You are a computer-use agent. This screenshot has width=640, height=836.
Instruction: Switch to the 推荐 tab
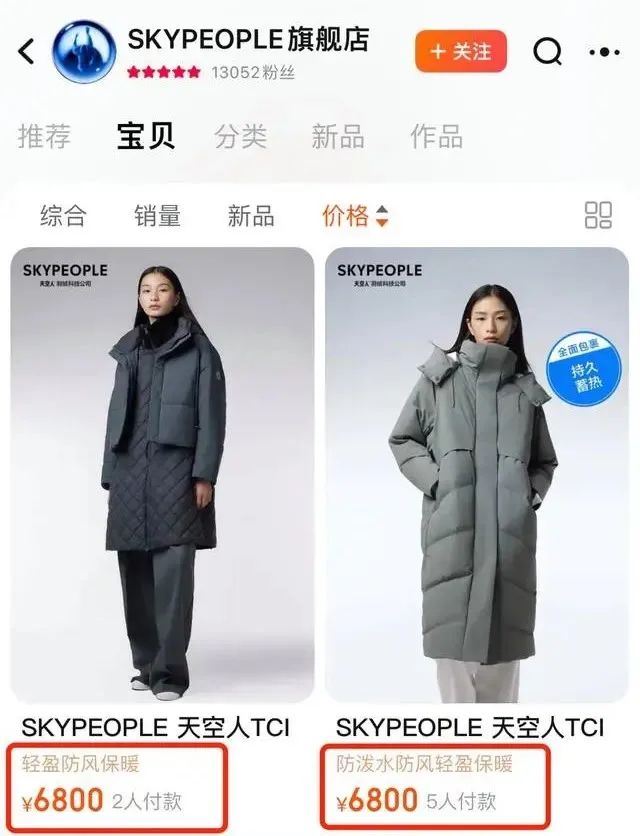(x=44, y=136)
